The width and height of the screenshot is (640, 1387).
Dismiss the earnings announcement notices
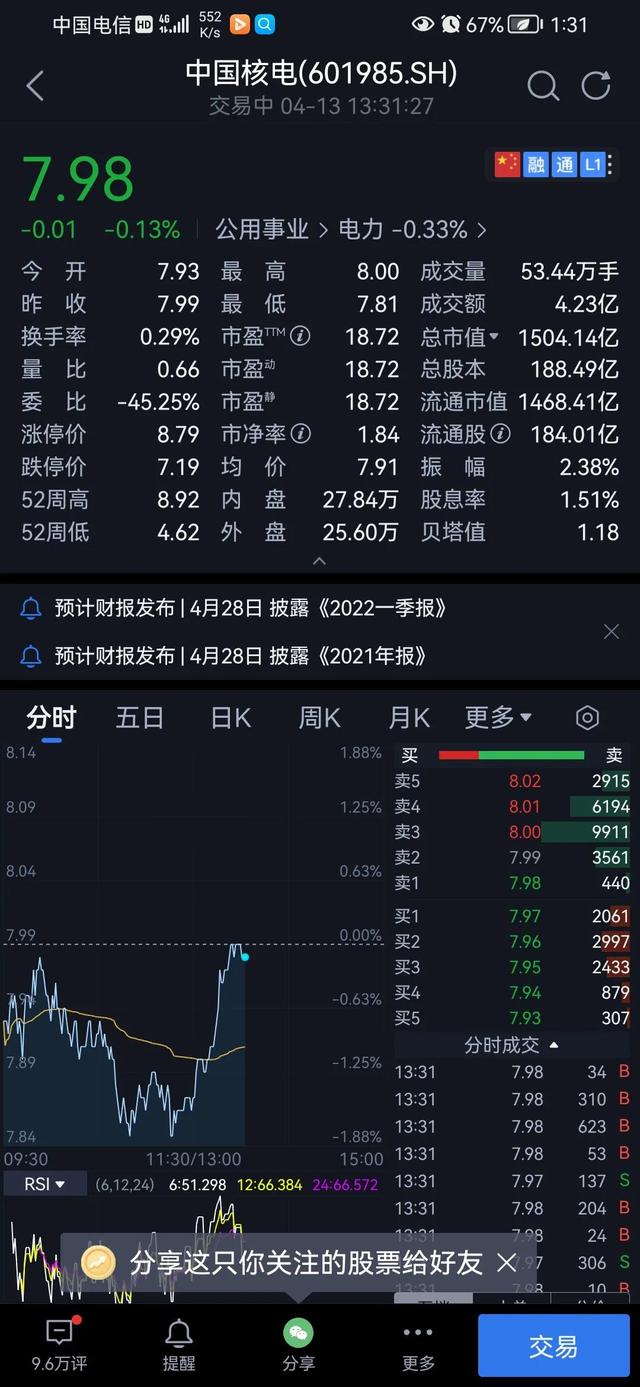[x=611, y=631]
